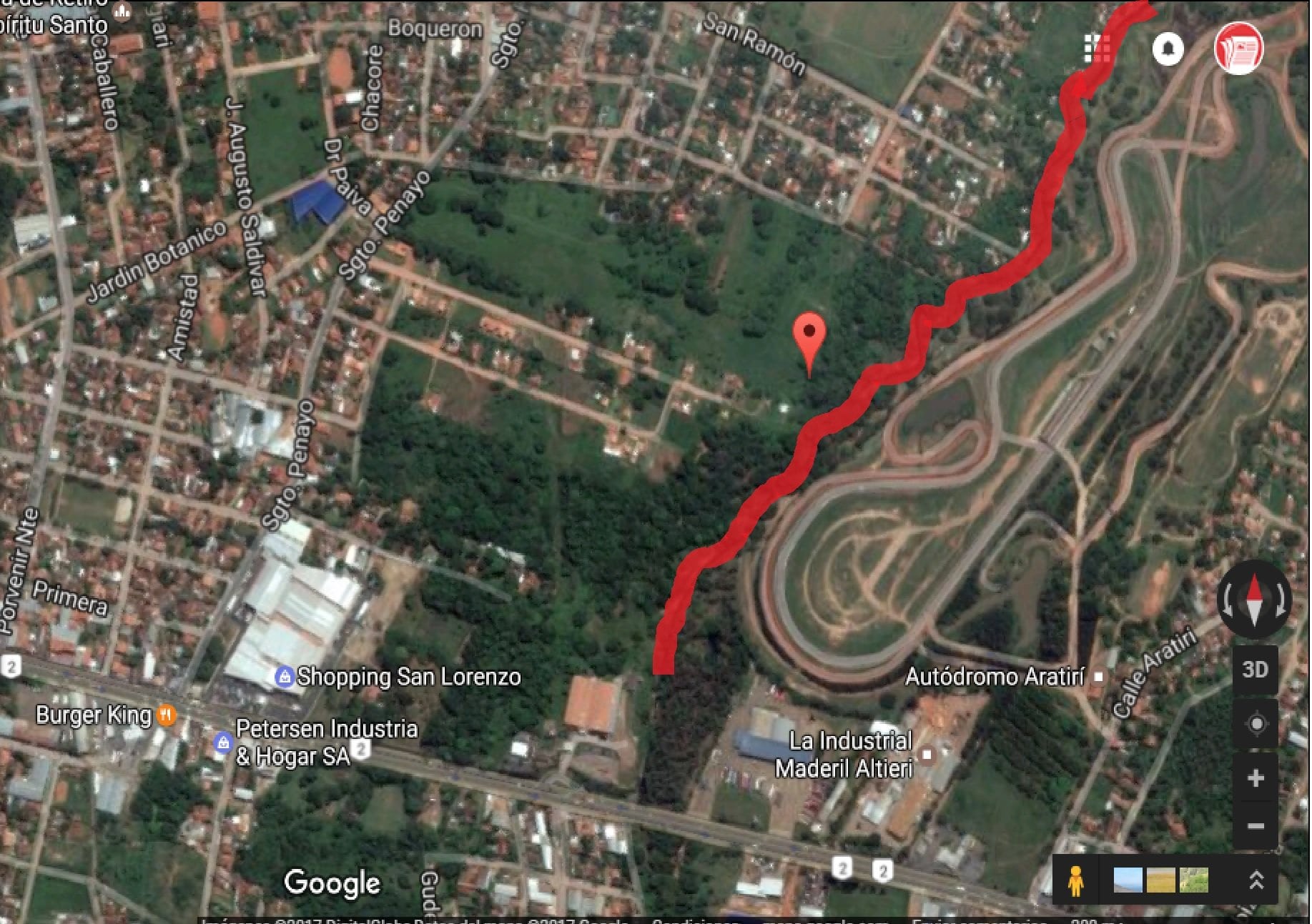Show my current location

point(1256,724)
